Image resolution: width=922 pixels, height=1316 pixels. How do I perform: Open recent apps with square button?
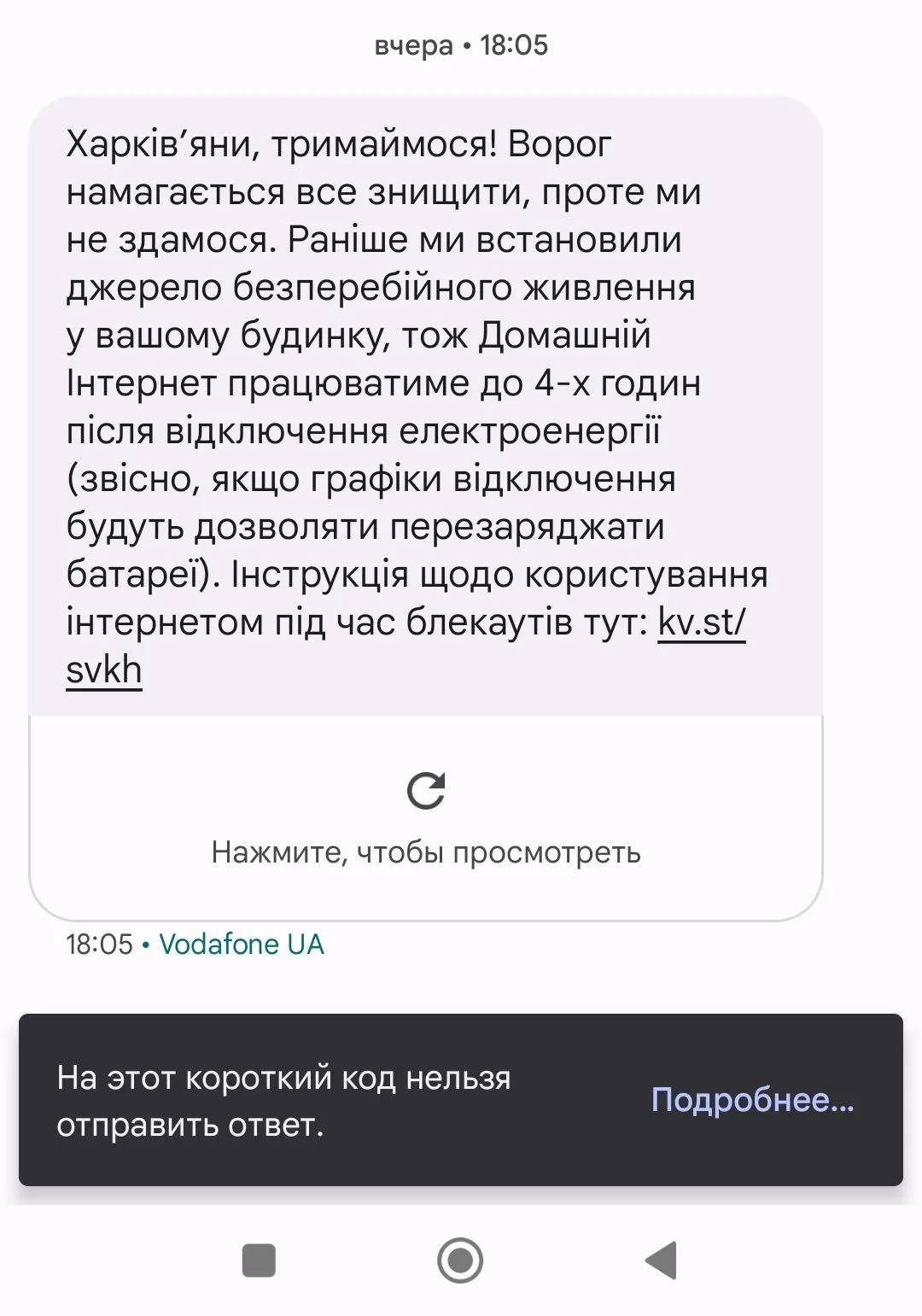click(259, 1260)
